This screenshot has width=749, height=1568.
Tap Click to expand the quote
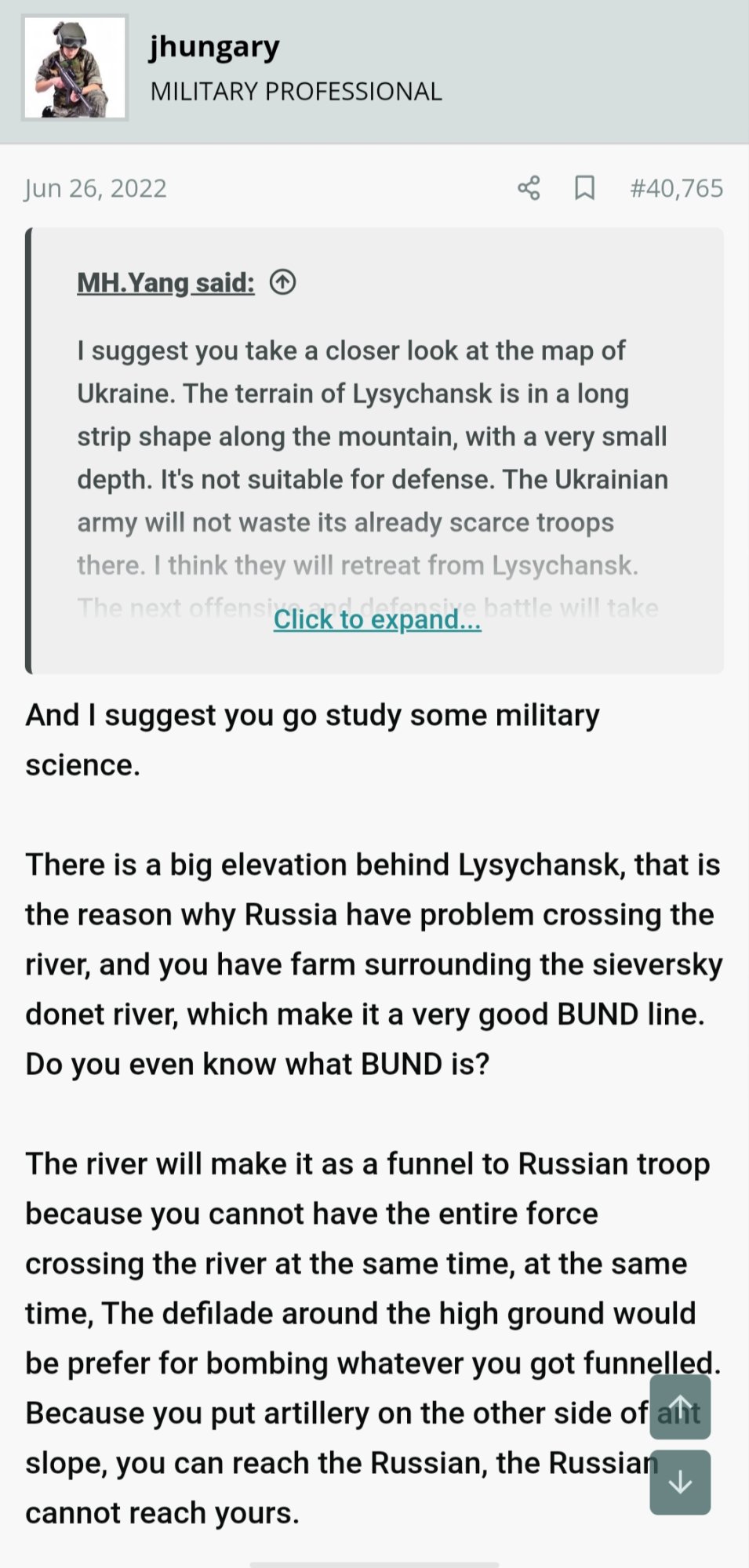[x=377, y=619]
